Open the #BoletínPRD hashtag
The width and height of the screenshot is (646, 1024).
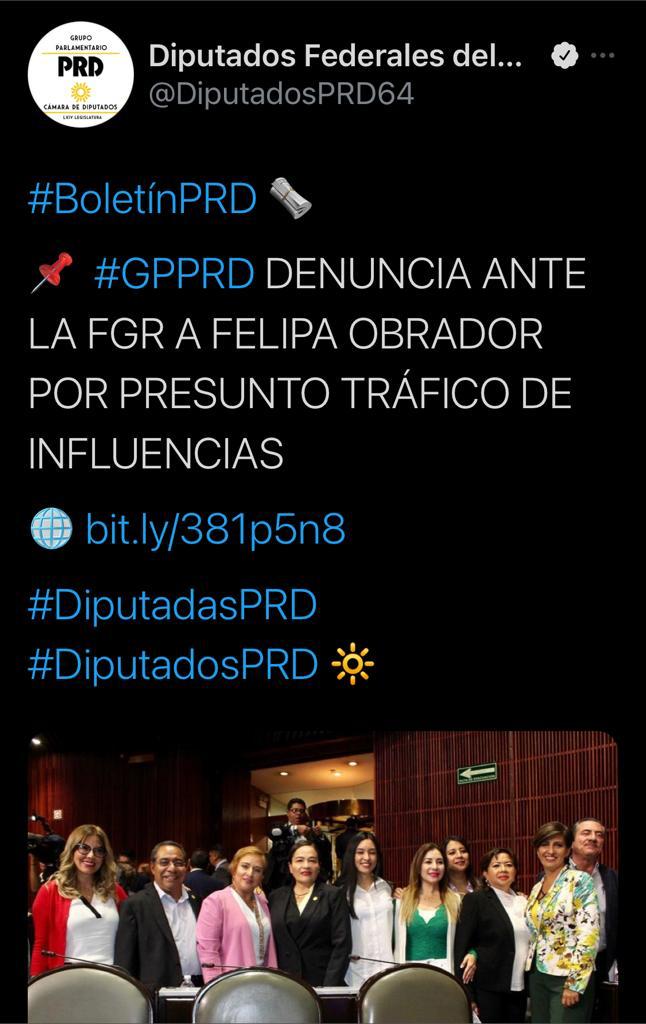pos(142,199)
